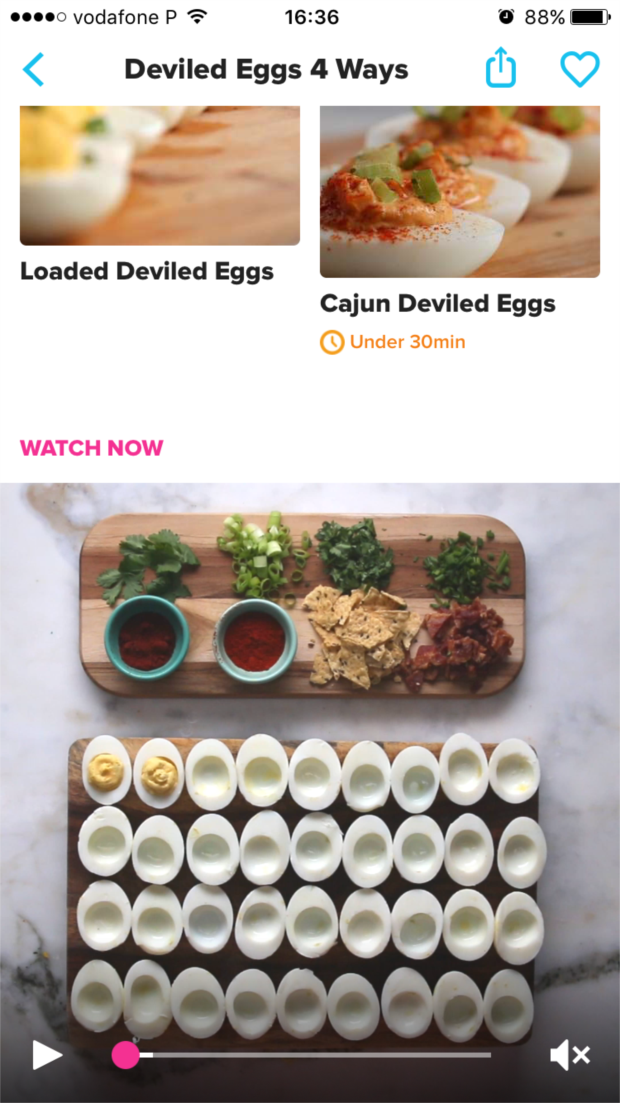Share the Deviled Eggs recipe

[500, 70]
